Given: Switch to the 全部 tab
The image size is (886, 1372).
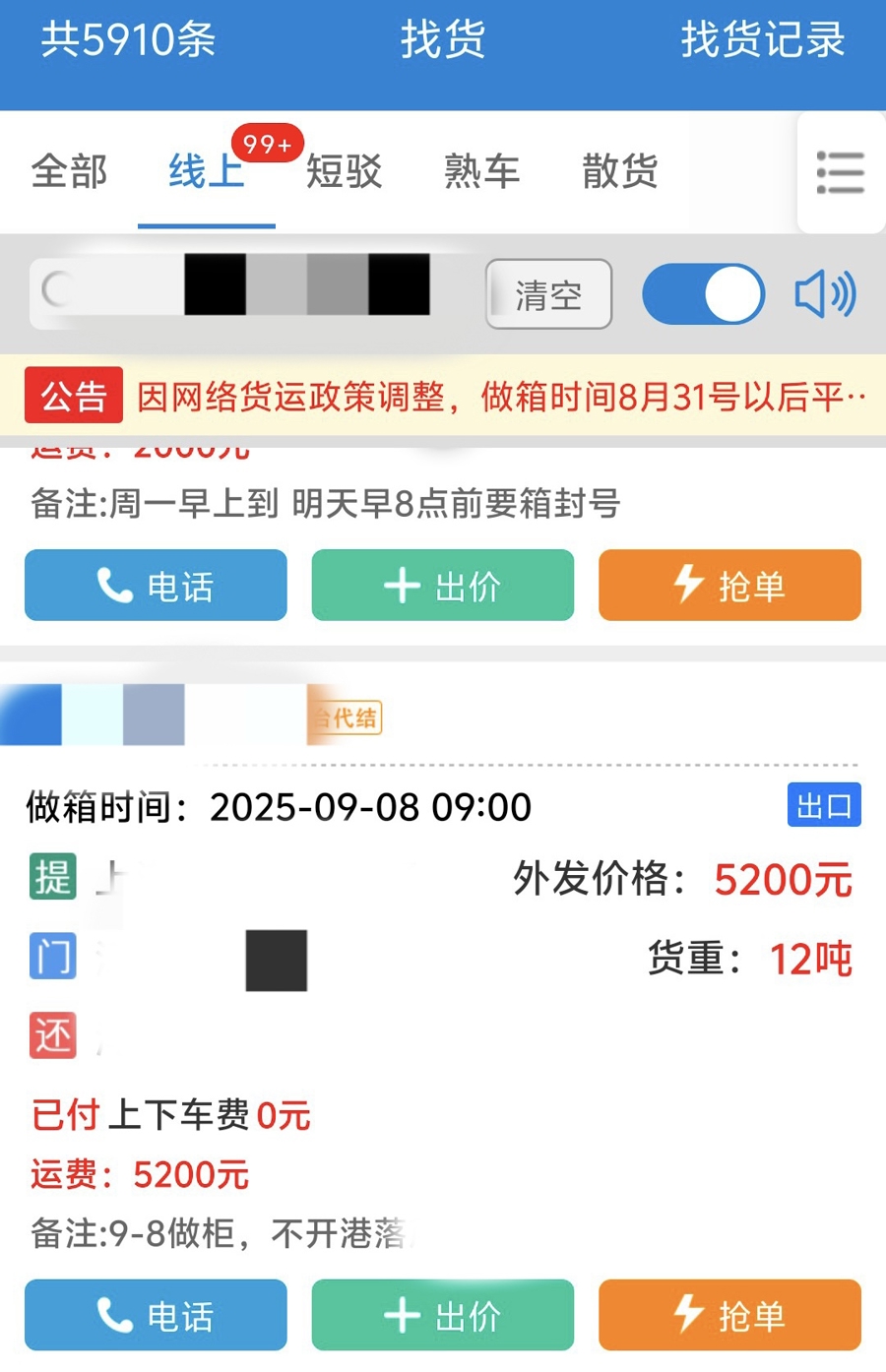Looking at the screenshot, I should (69, 172).
